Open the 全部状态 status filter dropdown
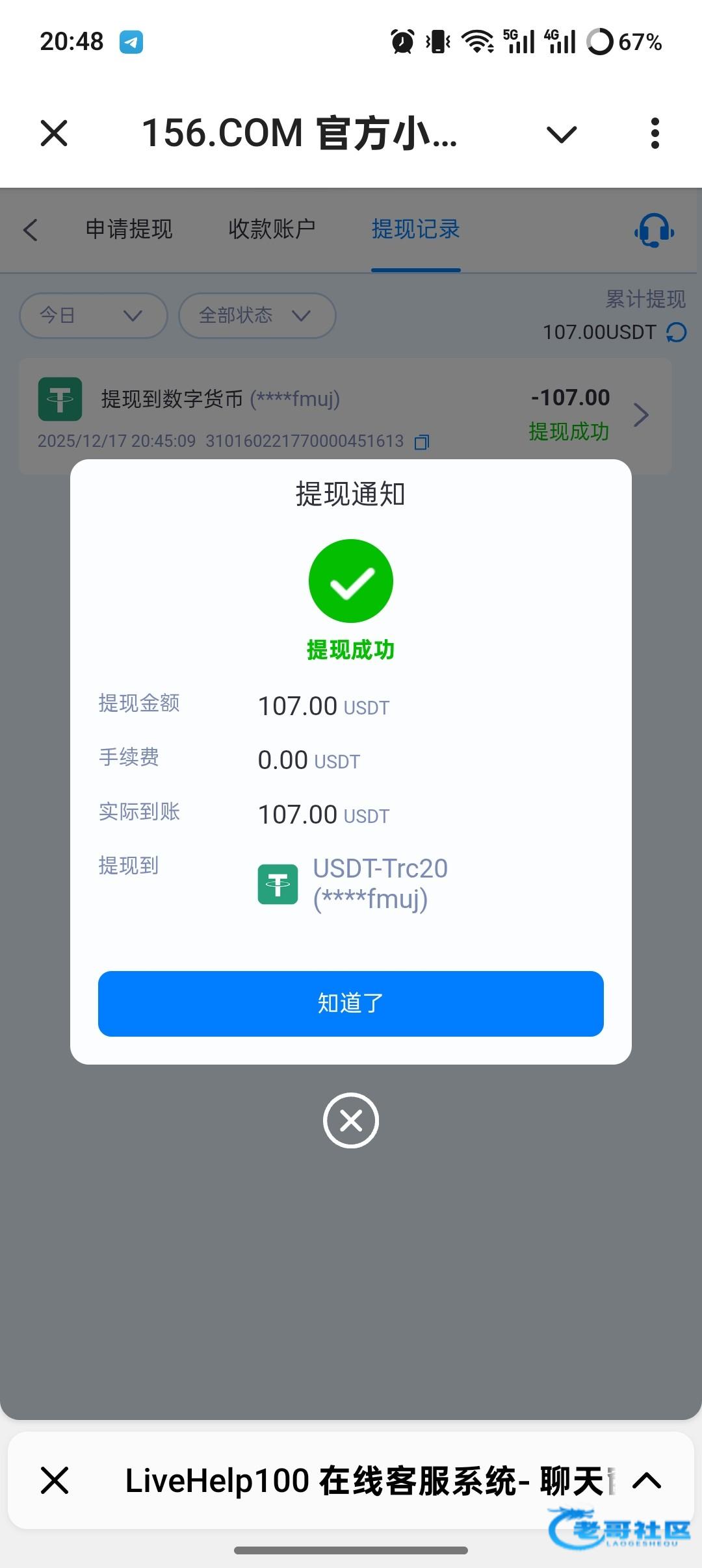 click(x=257, y=316)
